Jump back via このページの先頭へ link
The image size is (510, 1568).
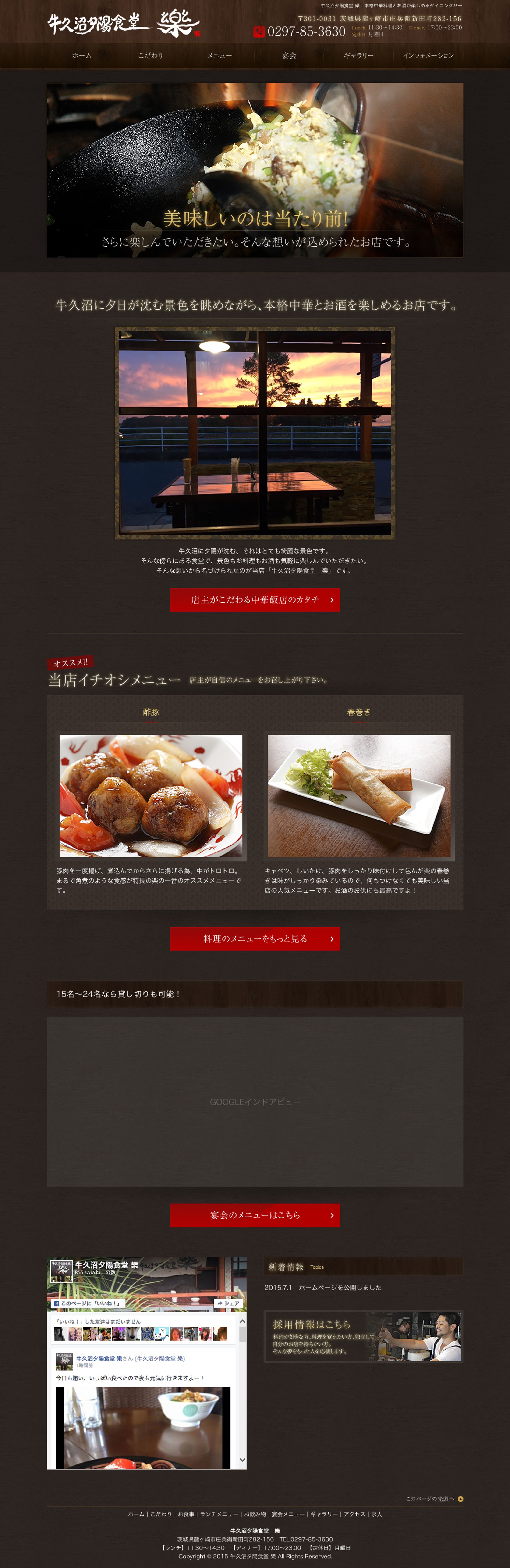click(434, 1499)
